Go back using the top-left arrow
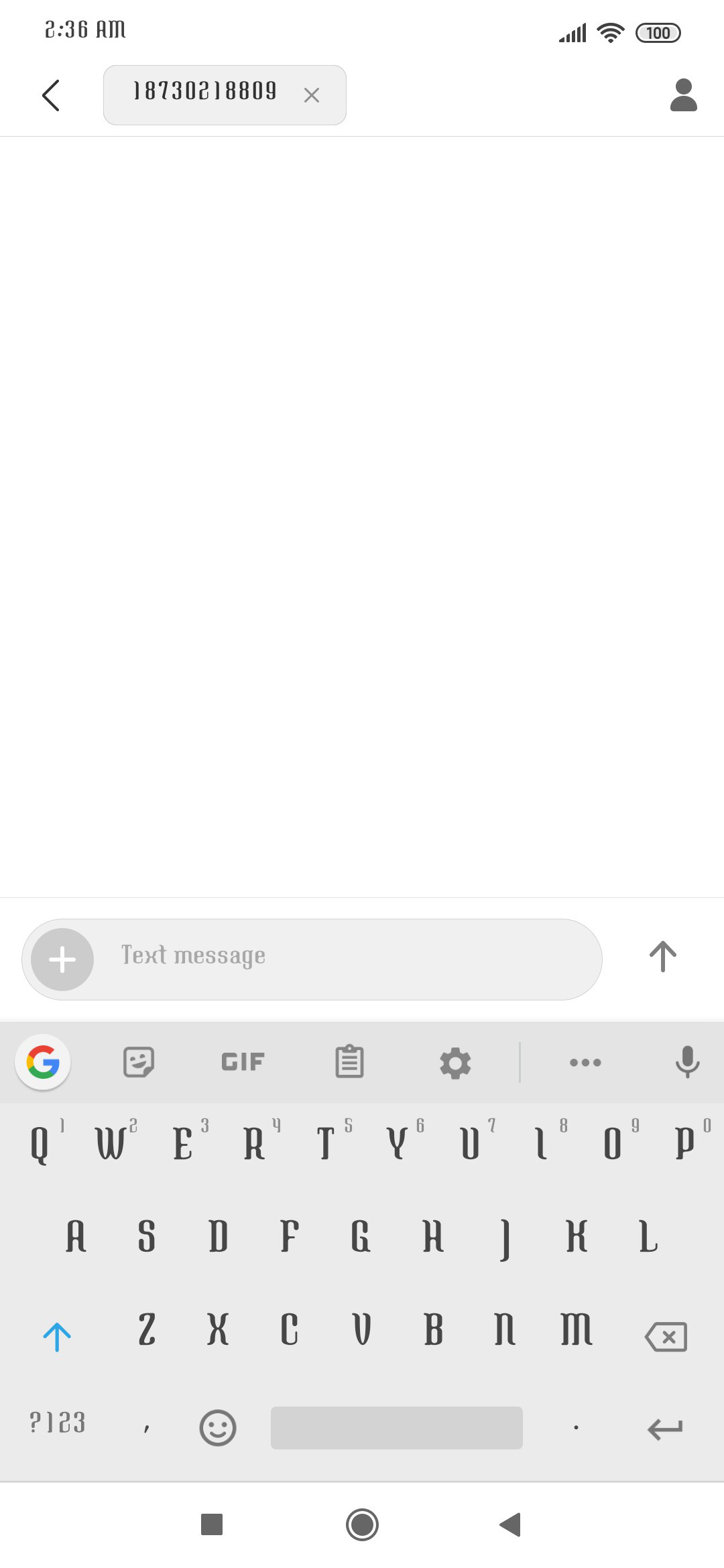Image resolution: width=724 pixels, height=1568 pixels. [51, 95]
